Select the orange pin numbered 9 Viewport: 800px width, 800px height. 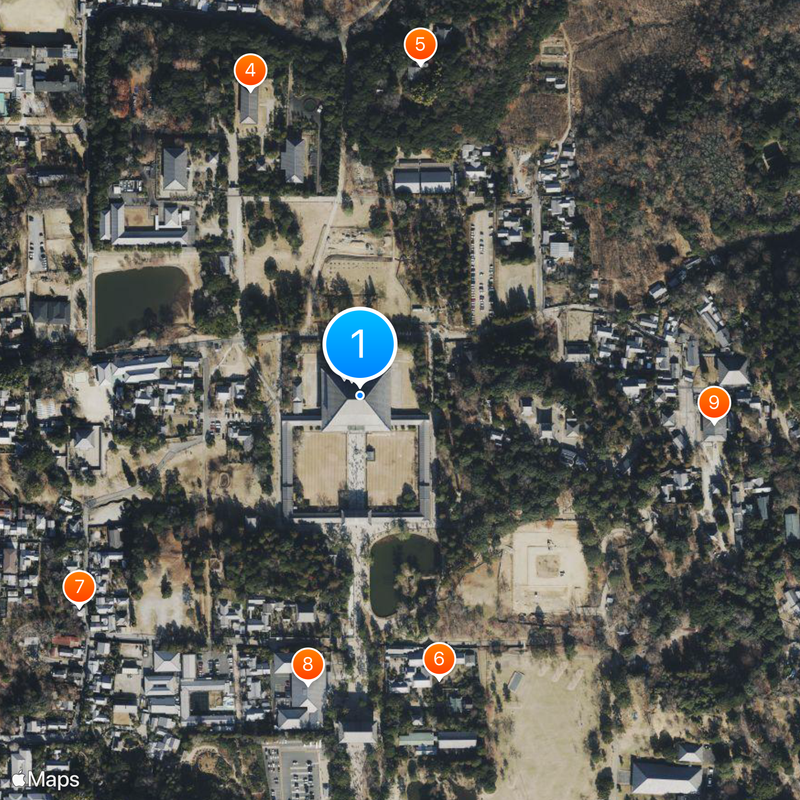[713, 403]
